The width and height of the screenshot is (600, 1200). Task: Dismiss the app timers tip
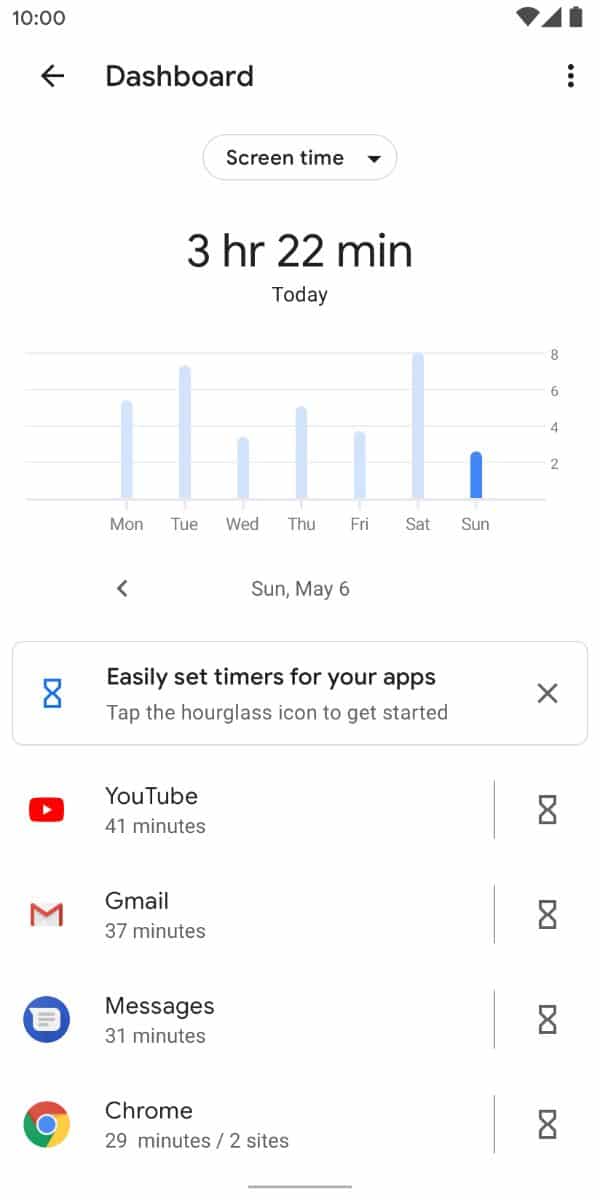coord(547,693)
